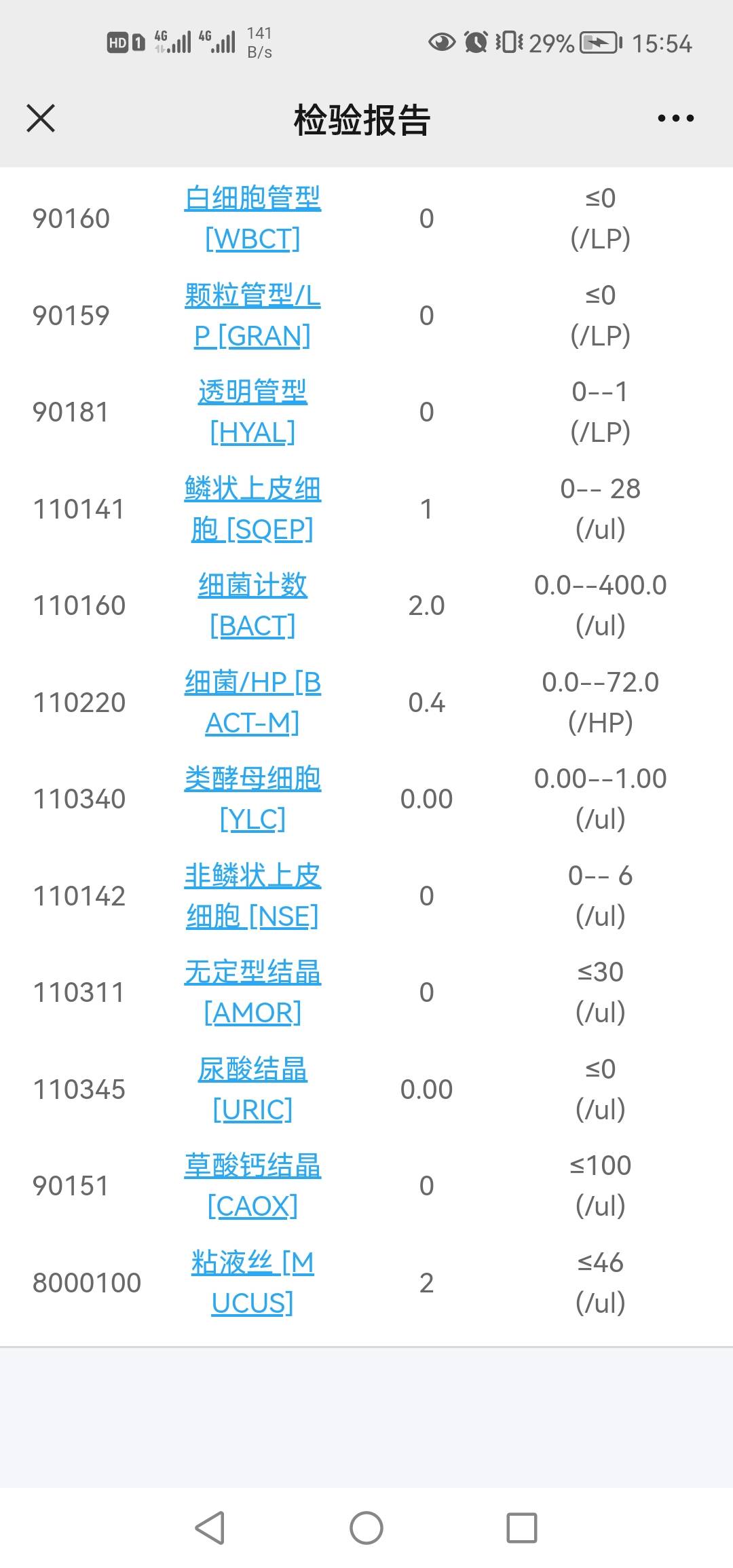Select the 粘液丝 [MUCUS] entry
The width and height of the screenshot is (733, 1568).
click(253, 1282)
